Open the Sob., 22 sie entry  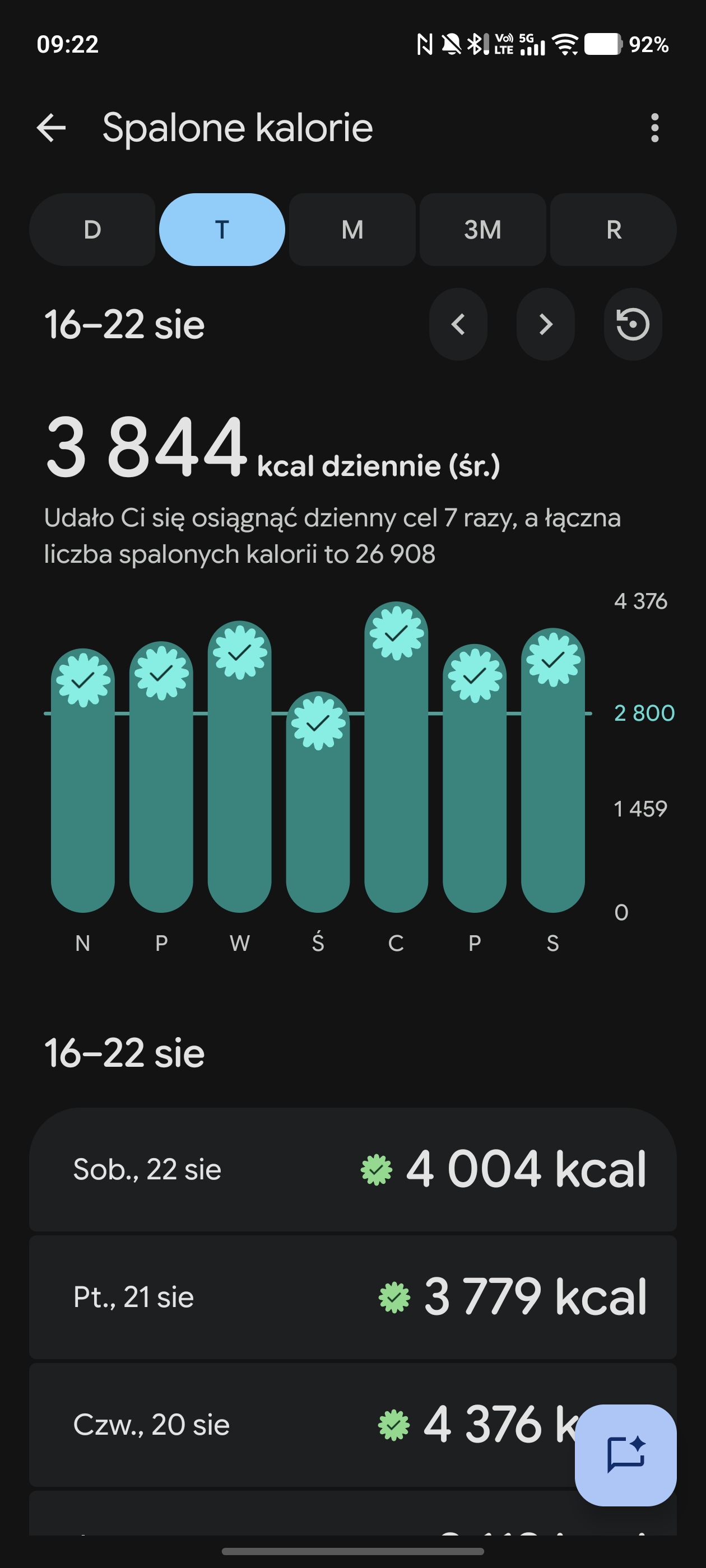(352, 1169)
